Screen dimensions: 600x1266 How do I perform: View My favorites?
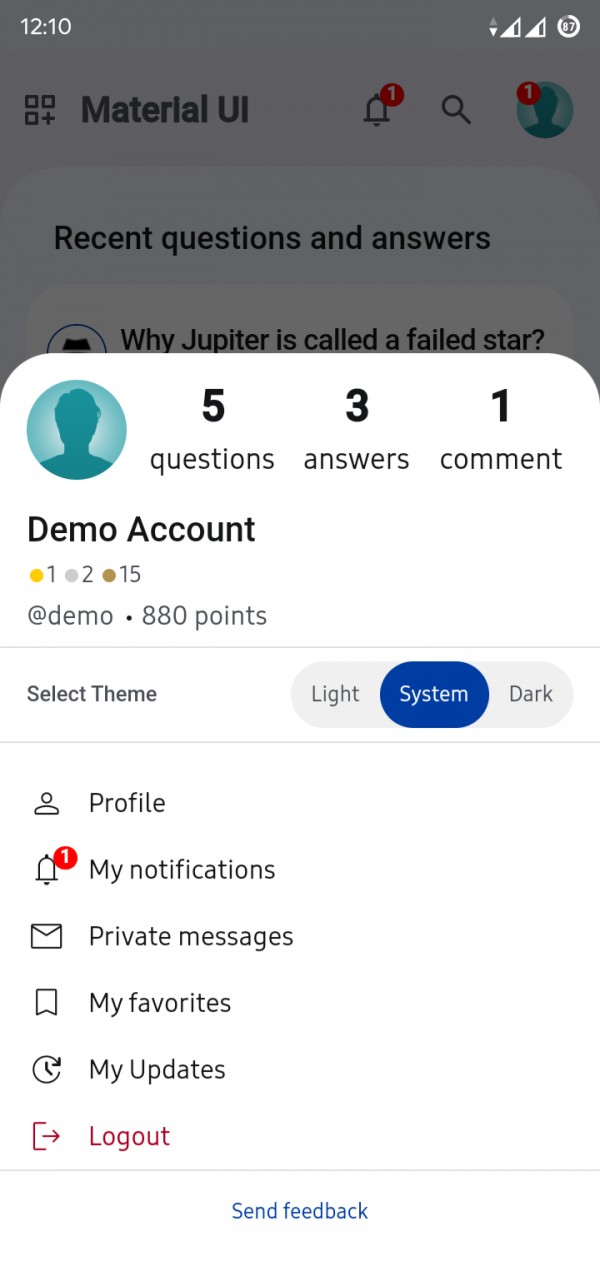(159, 1003)
